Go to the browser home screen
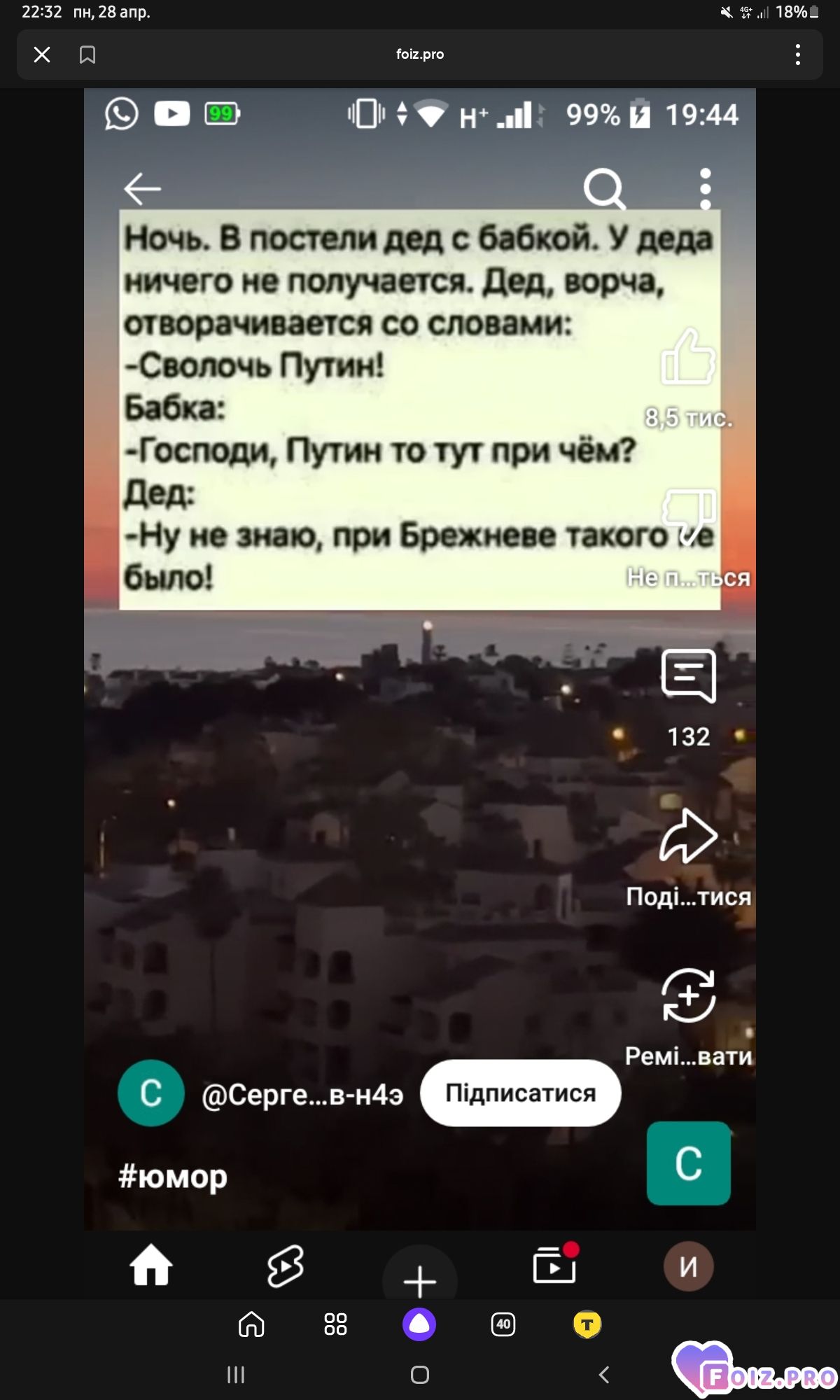The width and height of the screenshot is (840, 1400). click(x=251, y=1324)
